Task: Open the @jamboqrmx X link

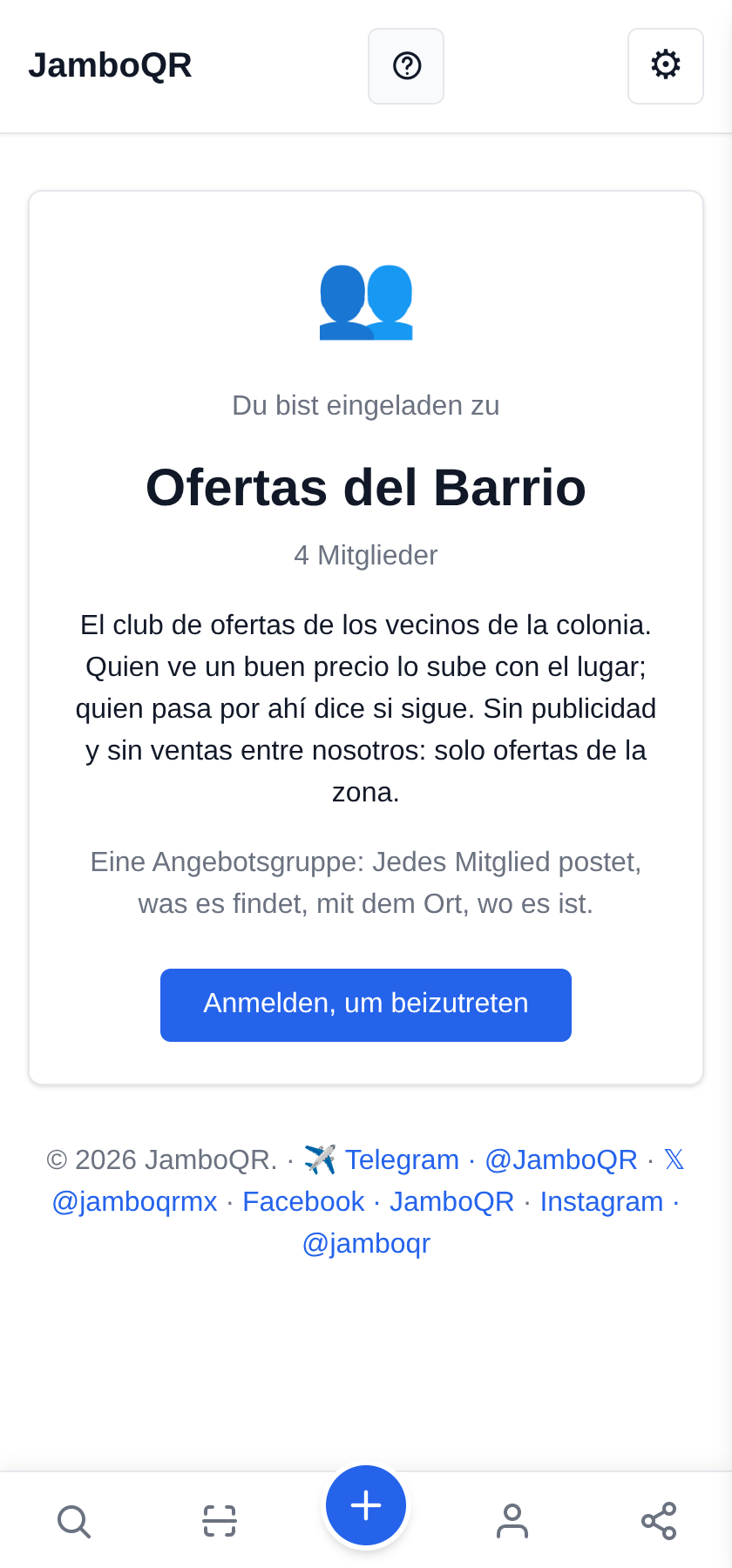Action: coord(134,1201)
